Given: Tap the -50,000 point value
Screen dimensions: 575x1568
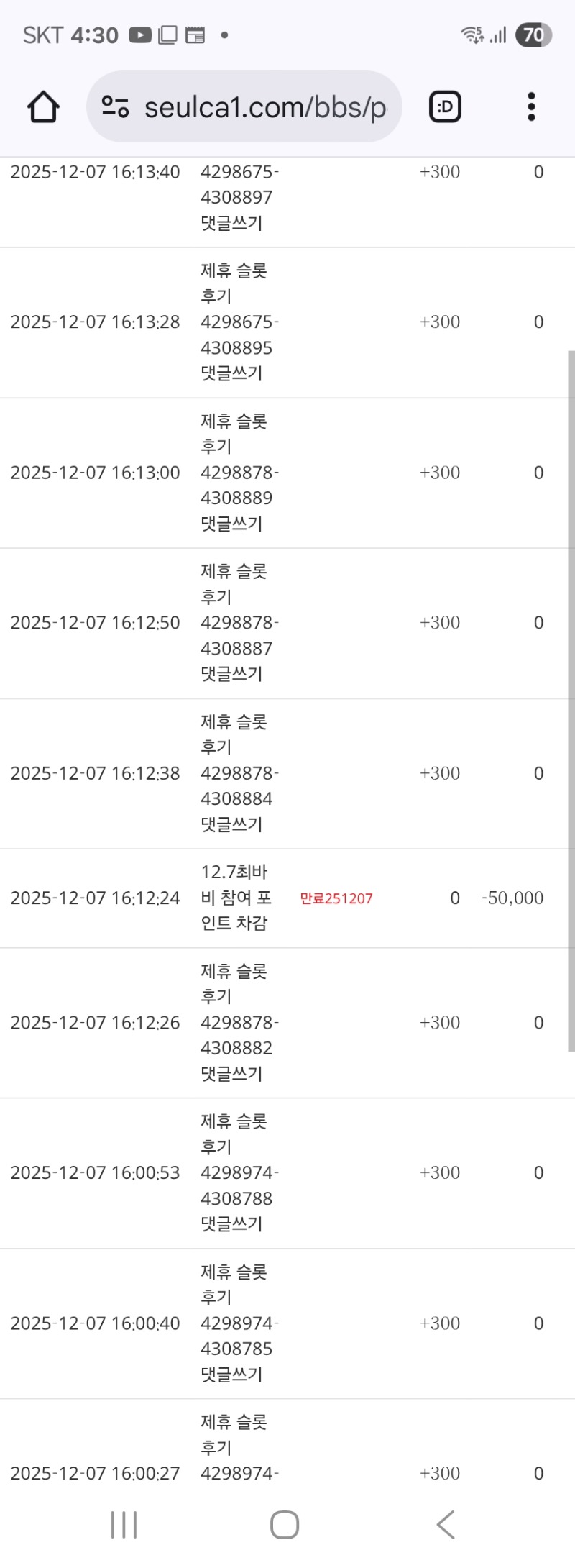Looking at the screenshot, I should click(512, 898).
